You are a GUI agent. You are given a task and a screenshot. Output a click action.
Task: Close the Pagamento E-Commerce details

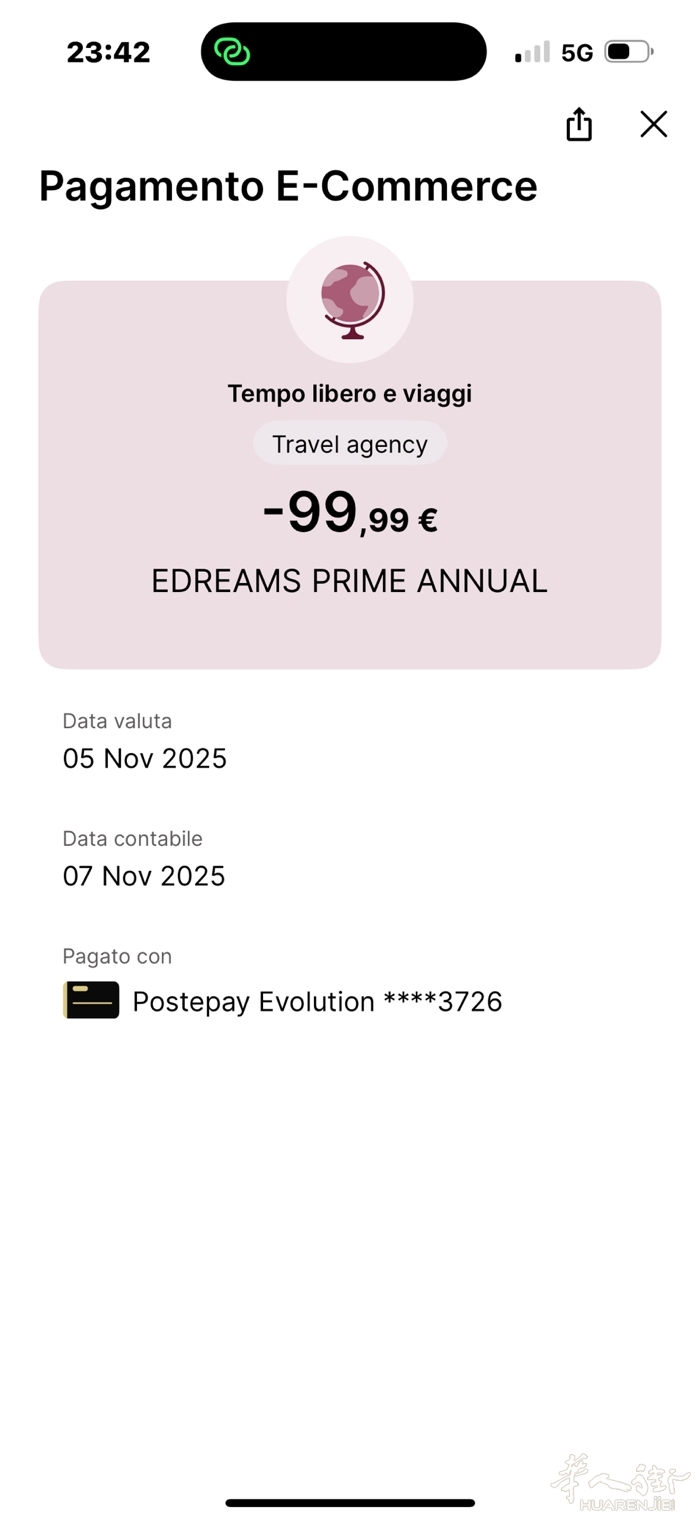click(653, 124)
